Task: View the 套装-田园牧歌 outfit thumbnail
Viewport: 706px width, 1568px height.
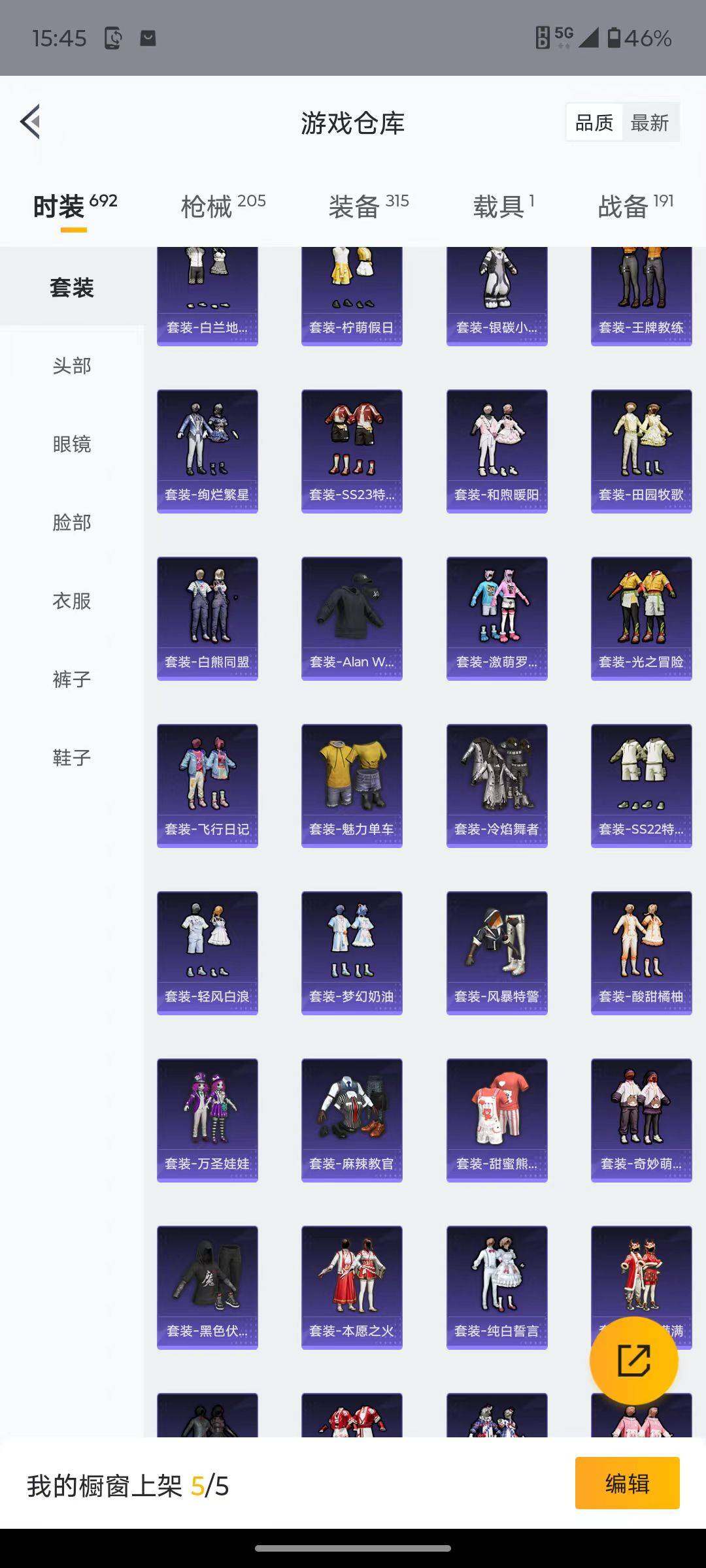Action: 641,451
